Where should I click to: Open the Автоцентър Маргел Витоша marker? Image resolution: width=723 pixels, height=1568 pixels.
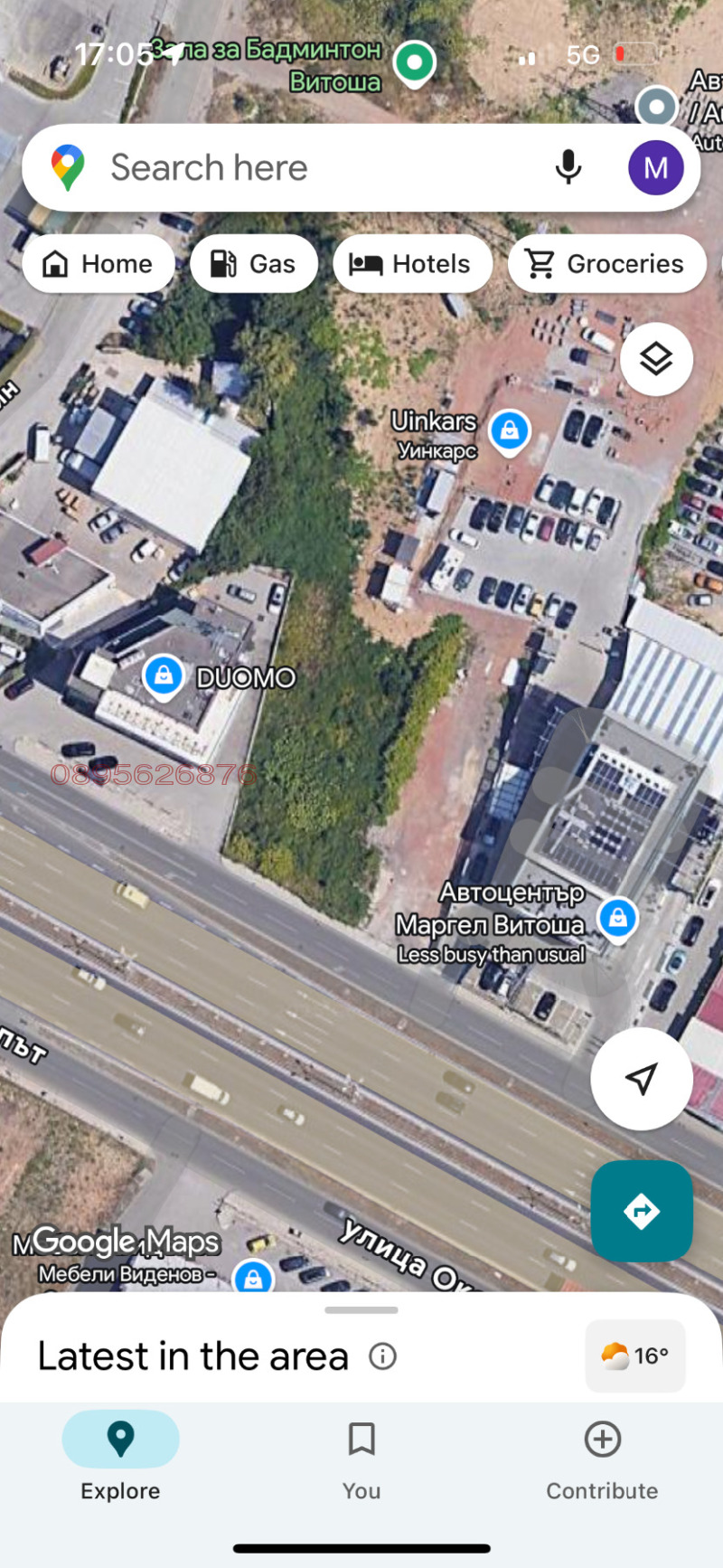(617, 918)
